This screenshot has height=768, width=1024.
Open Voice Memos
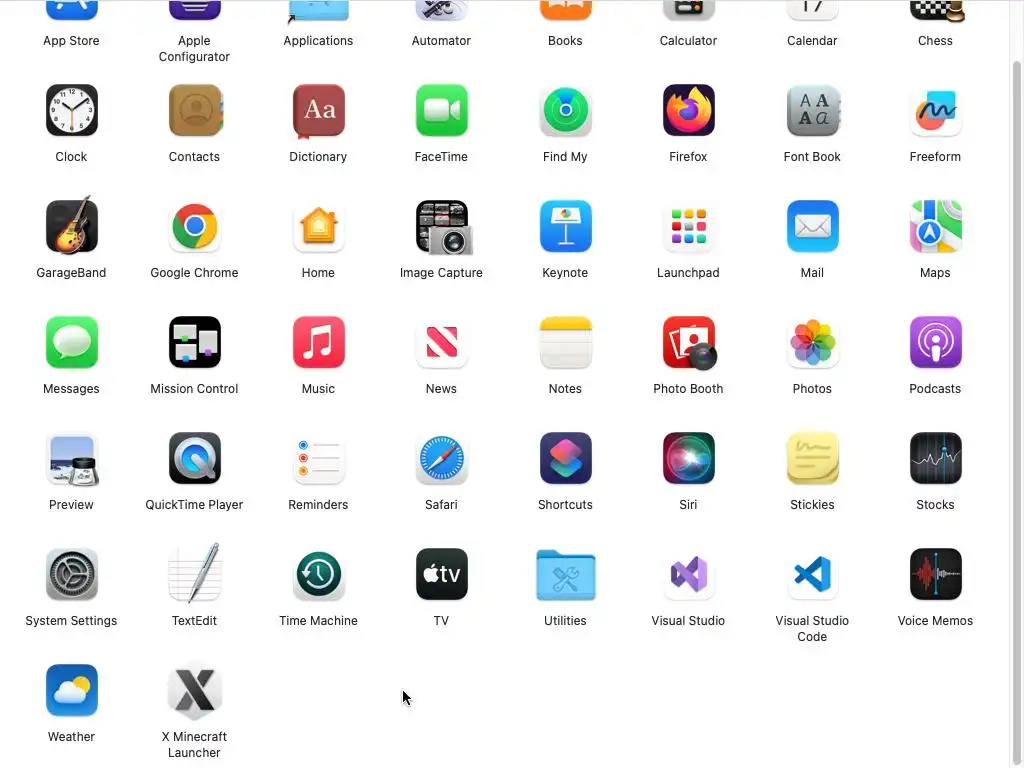point(935,575)
